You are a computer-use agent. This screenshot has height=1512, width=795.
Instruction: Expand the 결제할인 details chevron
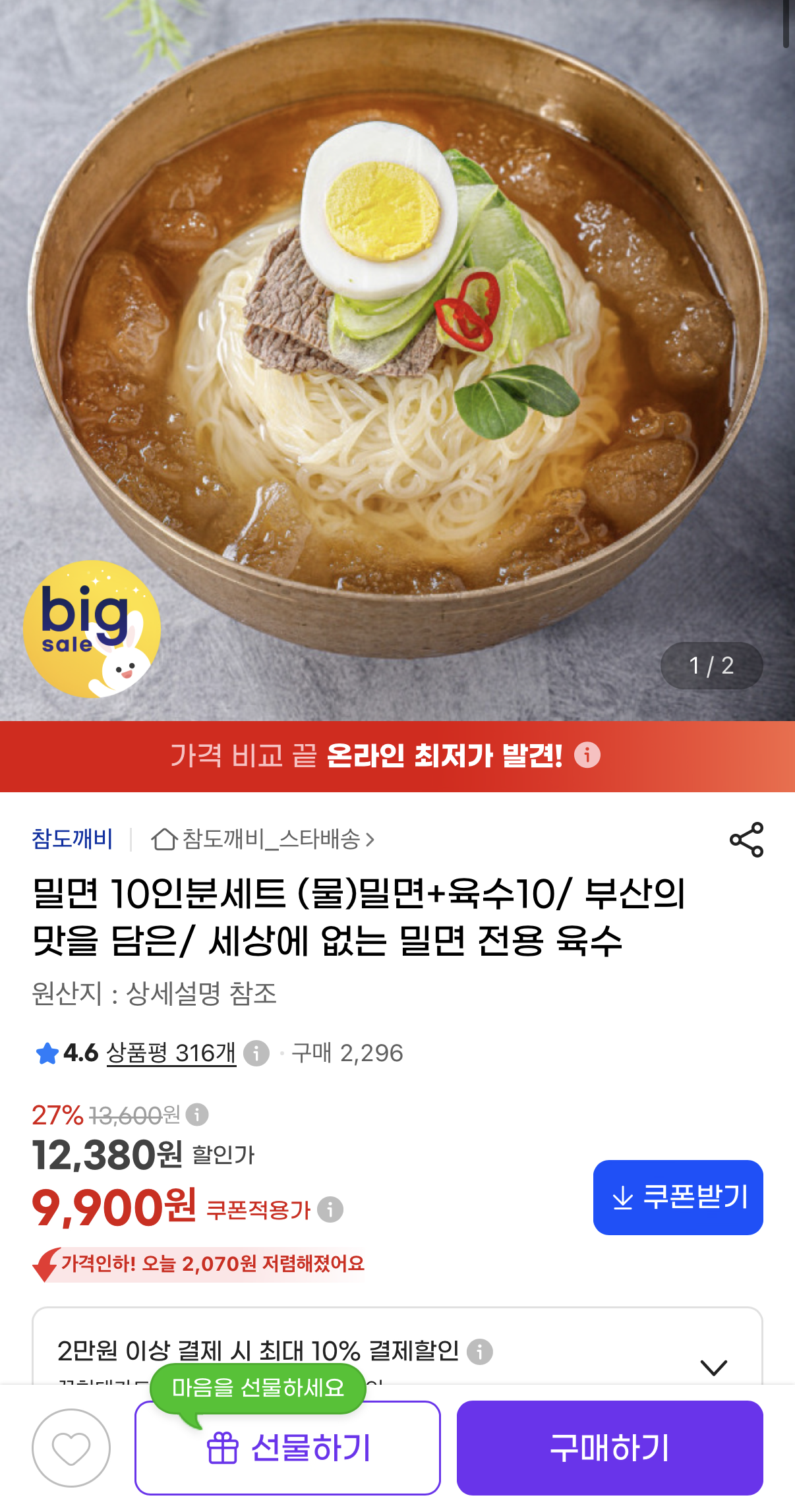[714, 1367]
